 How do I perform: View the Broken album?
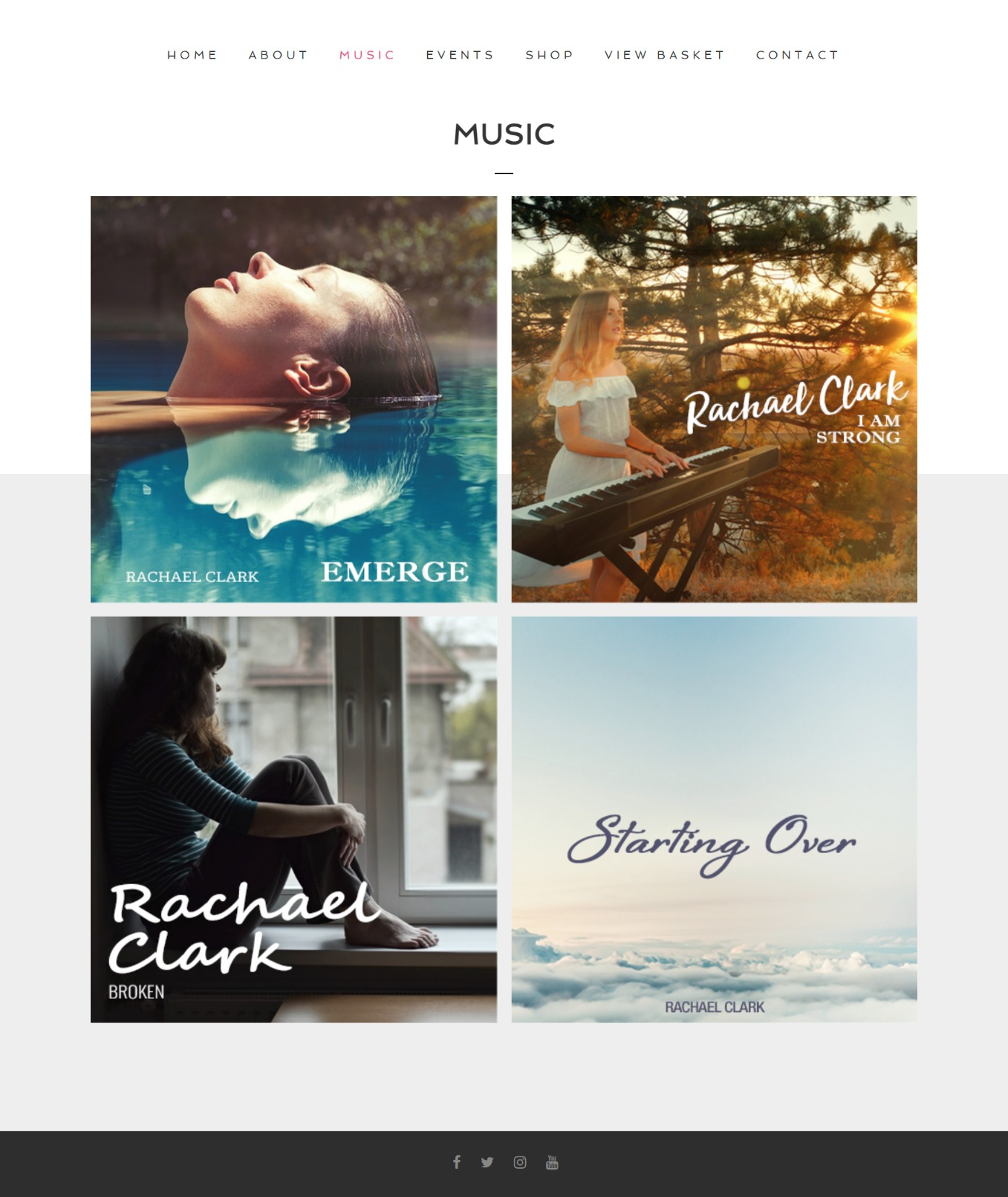[293, 819]
